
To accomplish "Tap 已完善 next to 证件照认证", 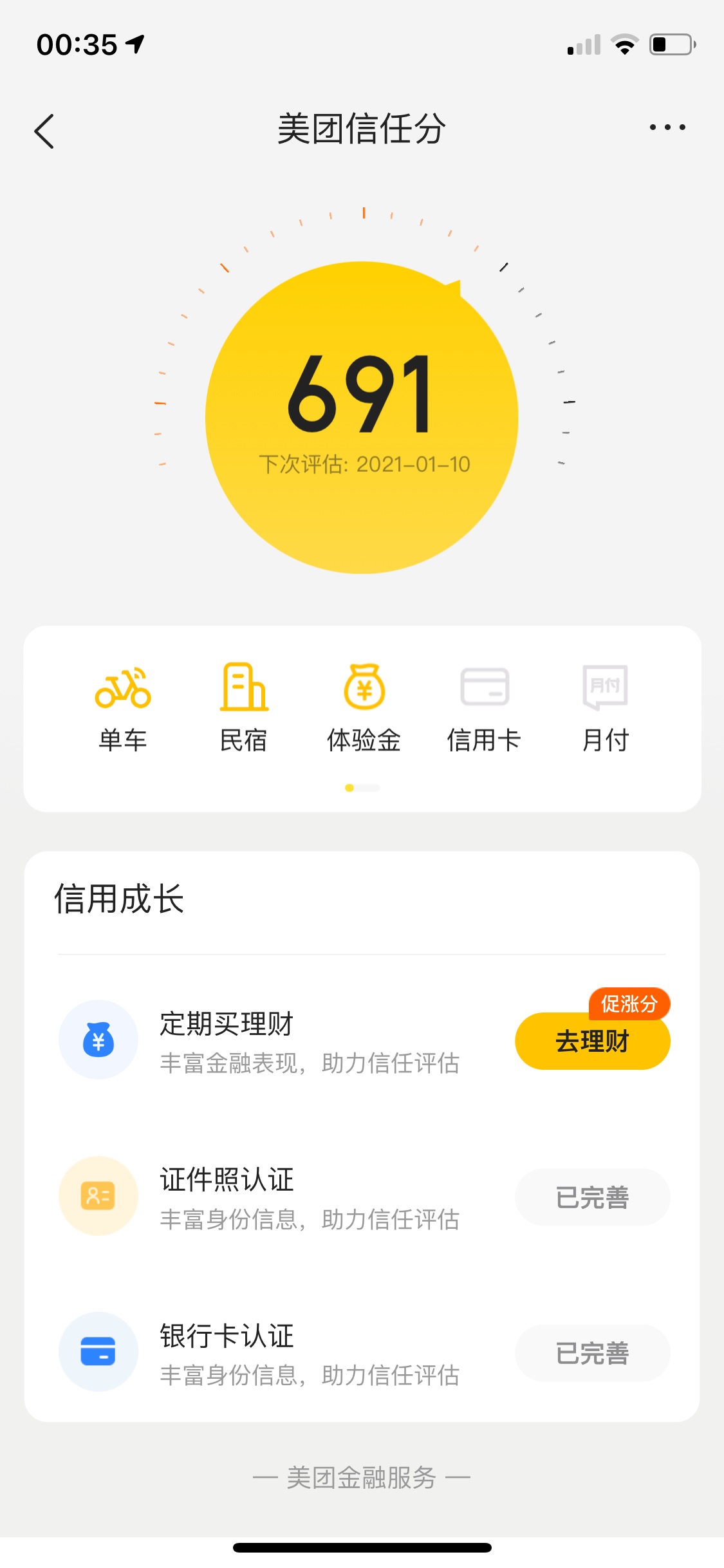I will click(592, 1197).
